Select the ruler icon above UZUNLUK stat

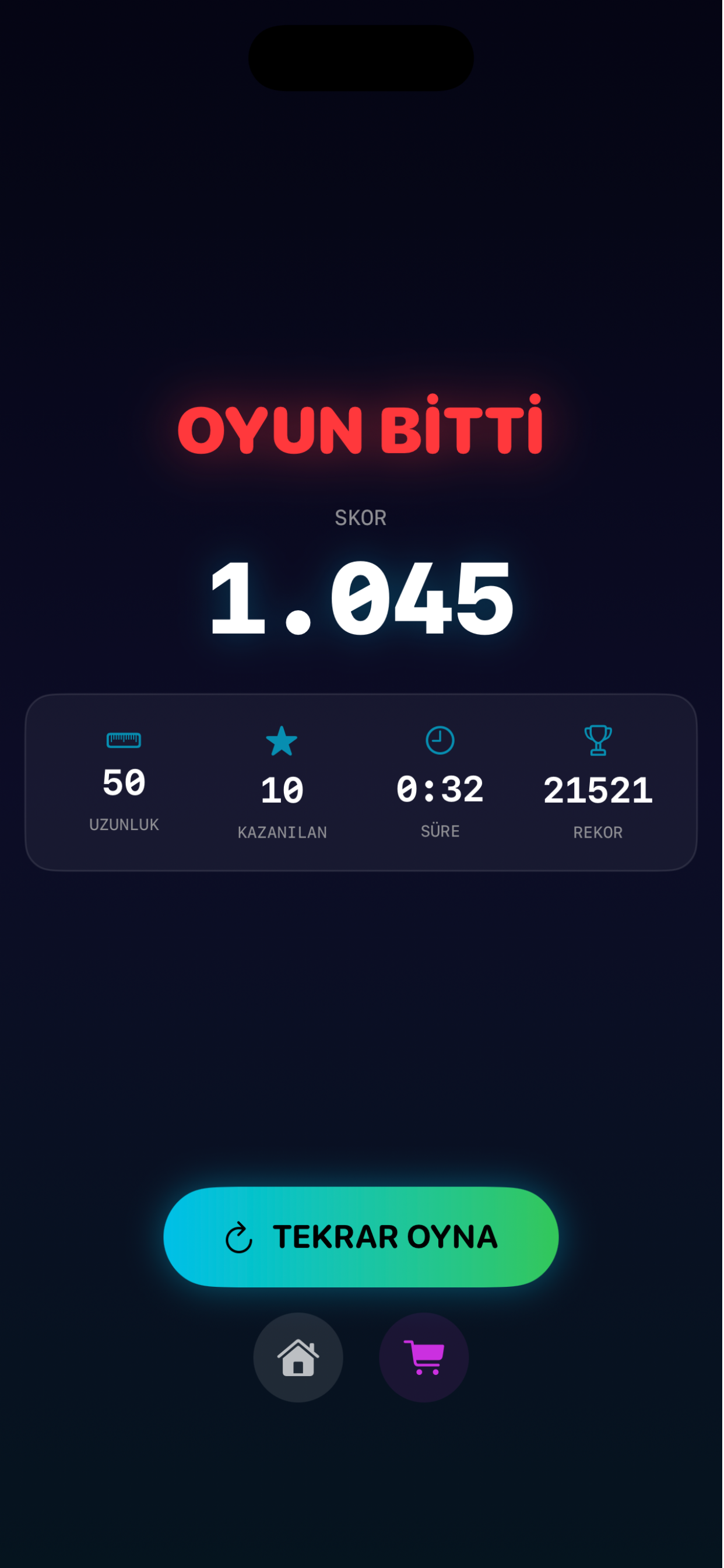click(x=124, y=741)
